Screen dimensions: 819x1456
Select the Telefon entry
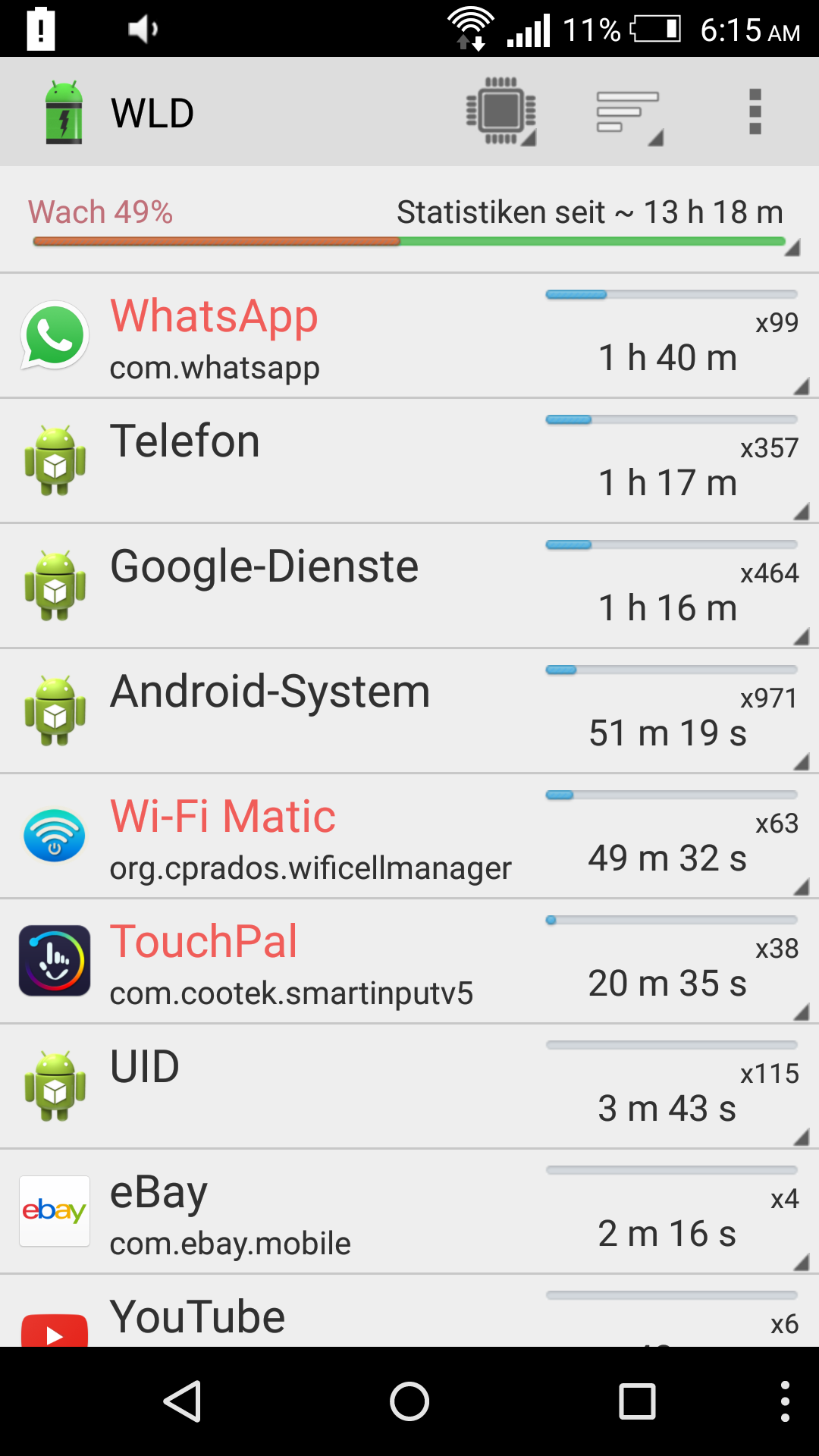pos(409,460)
